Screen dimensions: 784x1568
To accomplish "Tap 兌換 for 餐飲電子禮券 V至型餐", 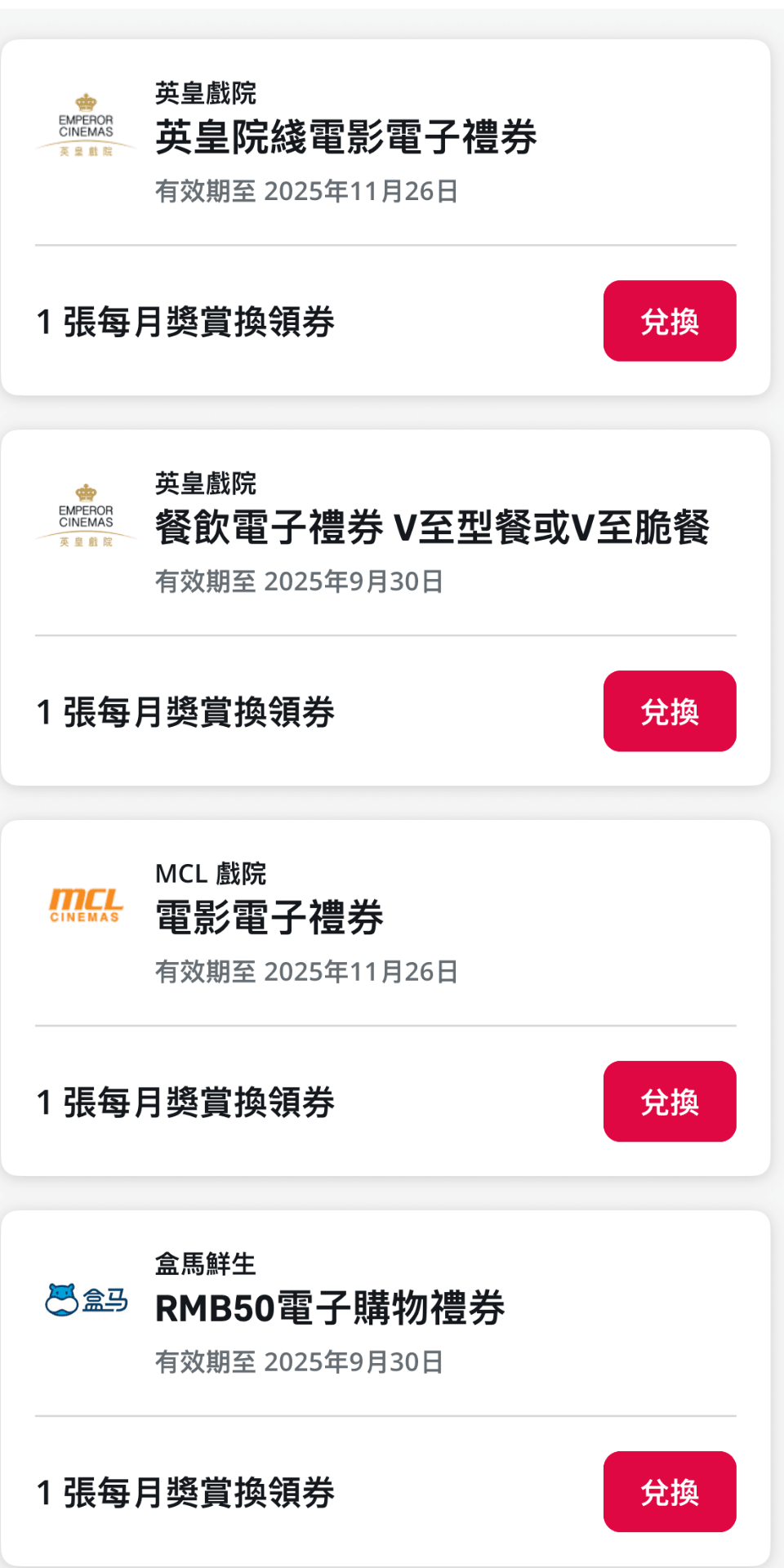I will 669,711.
